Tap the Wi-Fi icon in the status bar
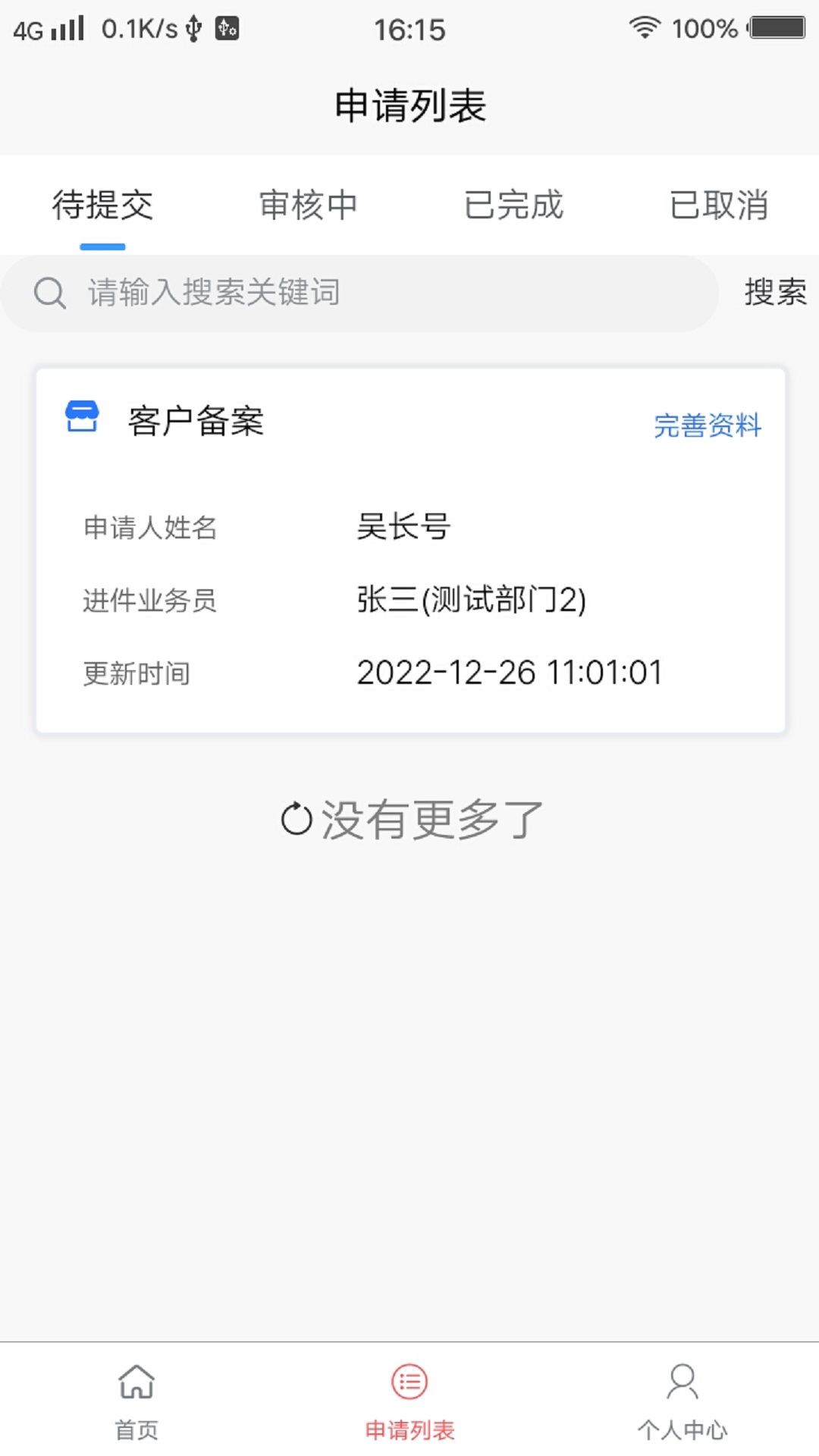The image size is (819, 1456). point(644,29)
